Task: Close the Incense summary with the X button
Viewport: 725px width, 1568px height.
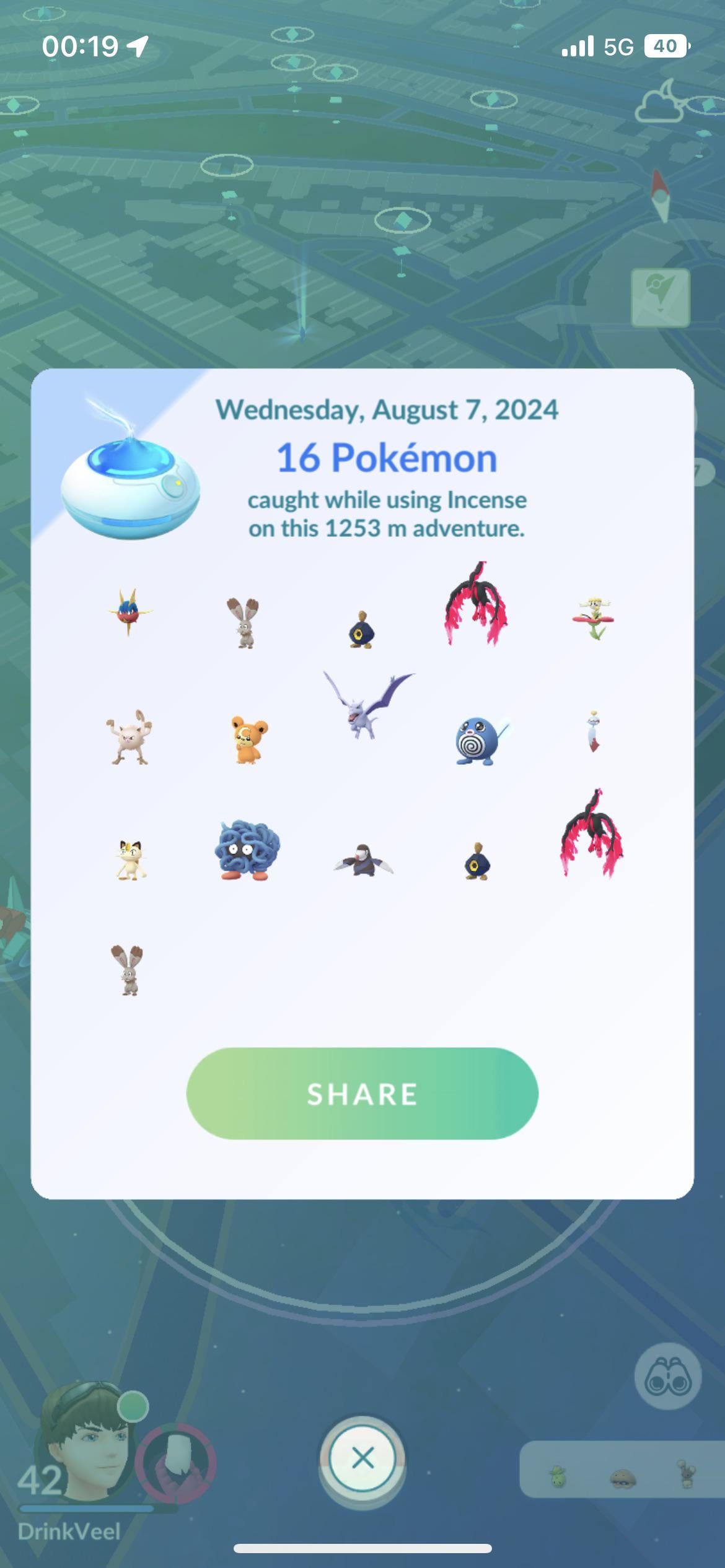Action: 362,1458
